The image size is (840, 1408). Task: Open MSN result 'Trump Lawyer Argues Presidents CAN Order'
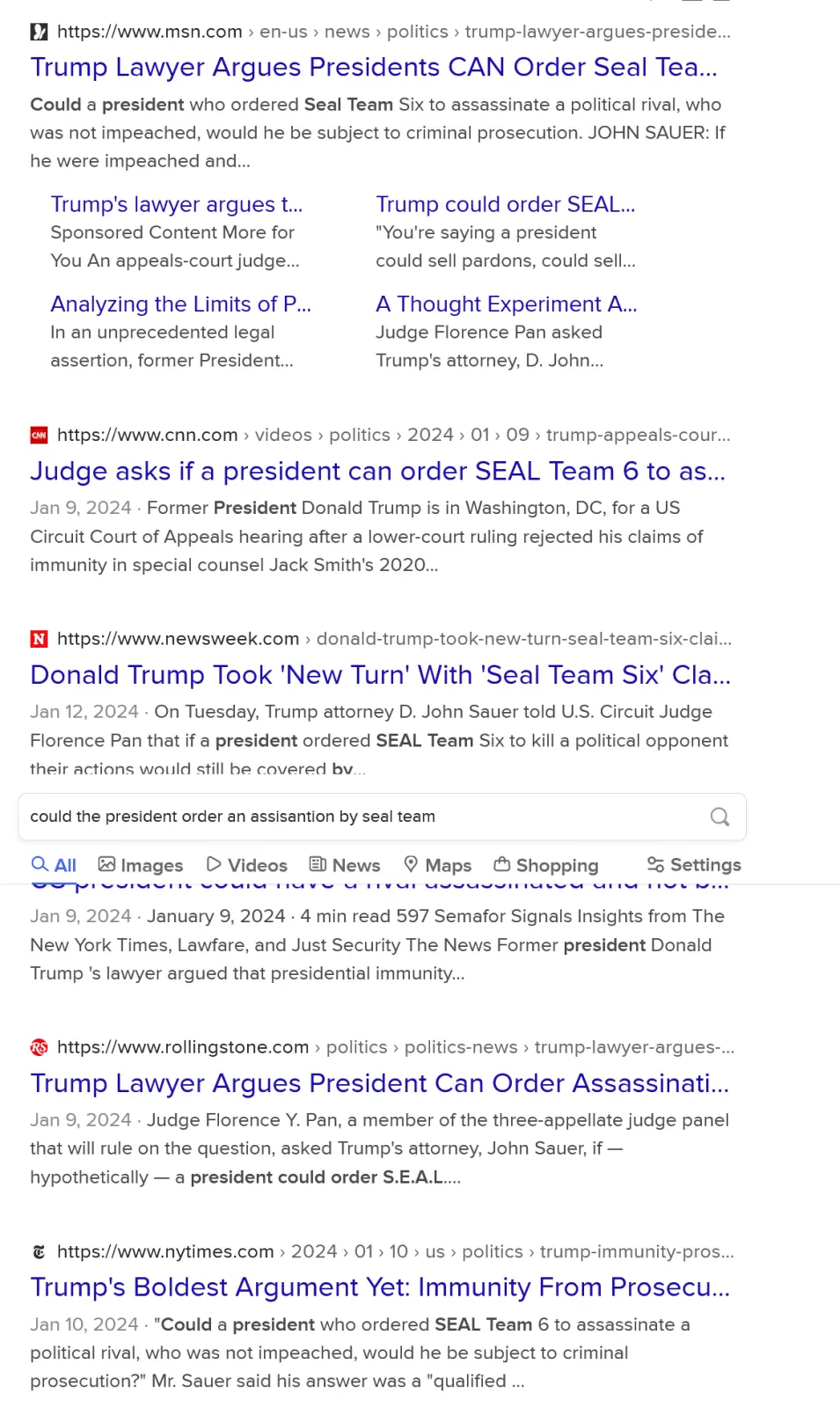click(374, 68)
